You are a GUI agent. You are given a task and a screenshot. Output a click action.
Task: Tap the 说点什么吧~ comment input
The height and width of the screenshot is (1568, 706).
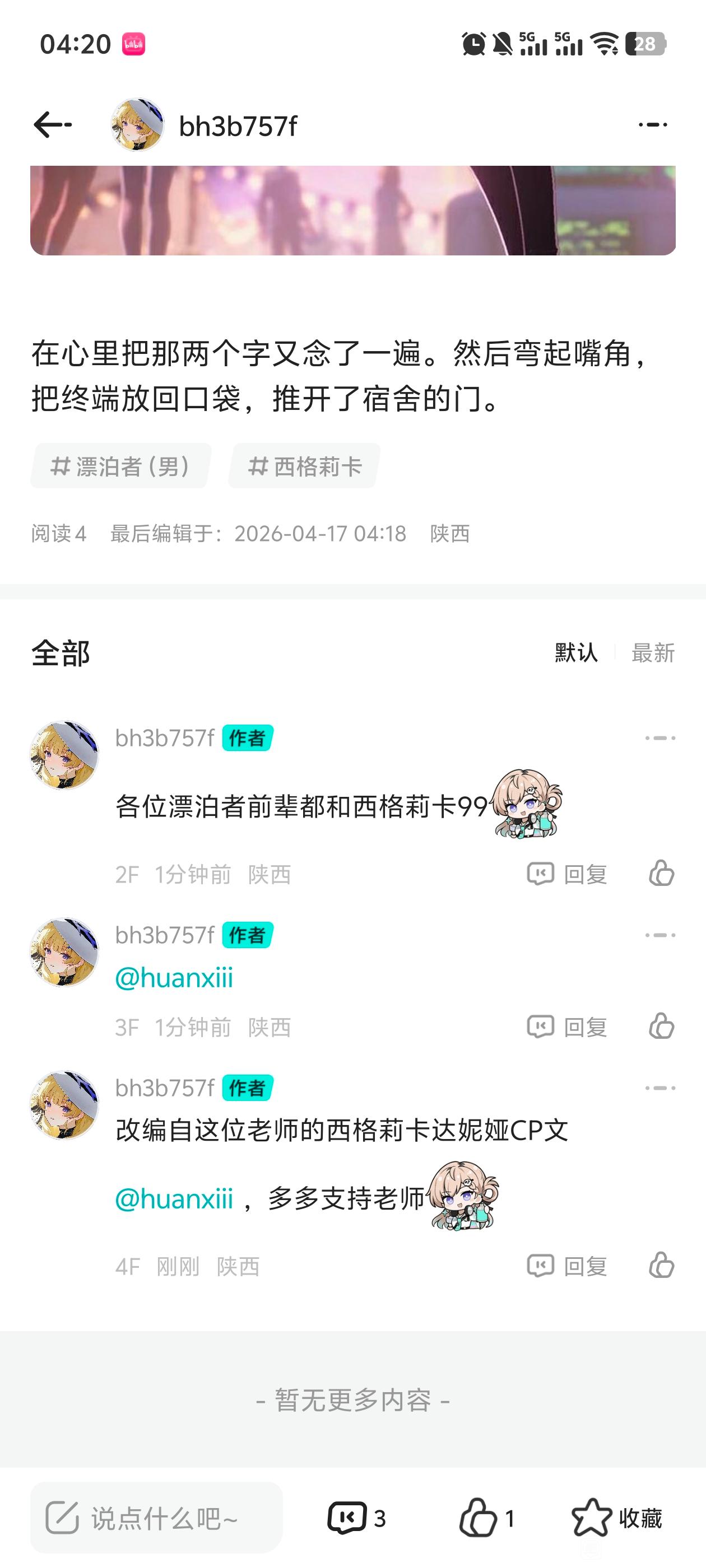click(x=156, y=1518)
